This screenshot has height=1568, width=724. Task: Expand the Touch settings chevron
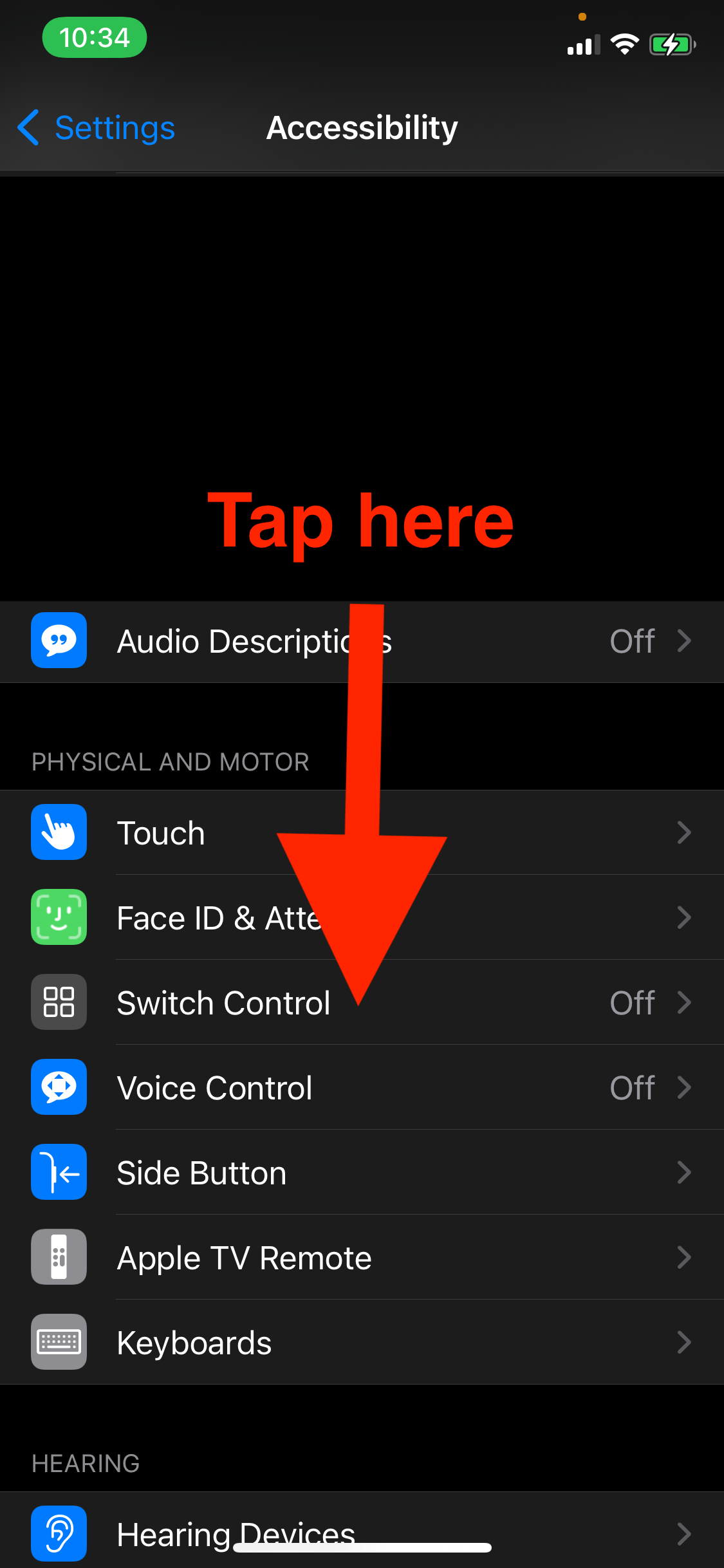684,832
